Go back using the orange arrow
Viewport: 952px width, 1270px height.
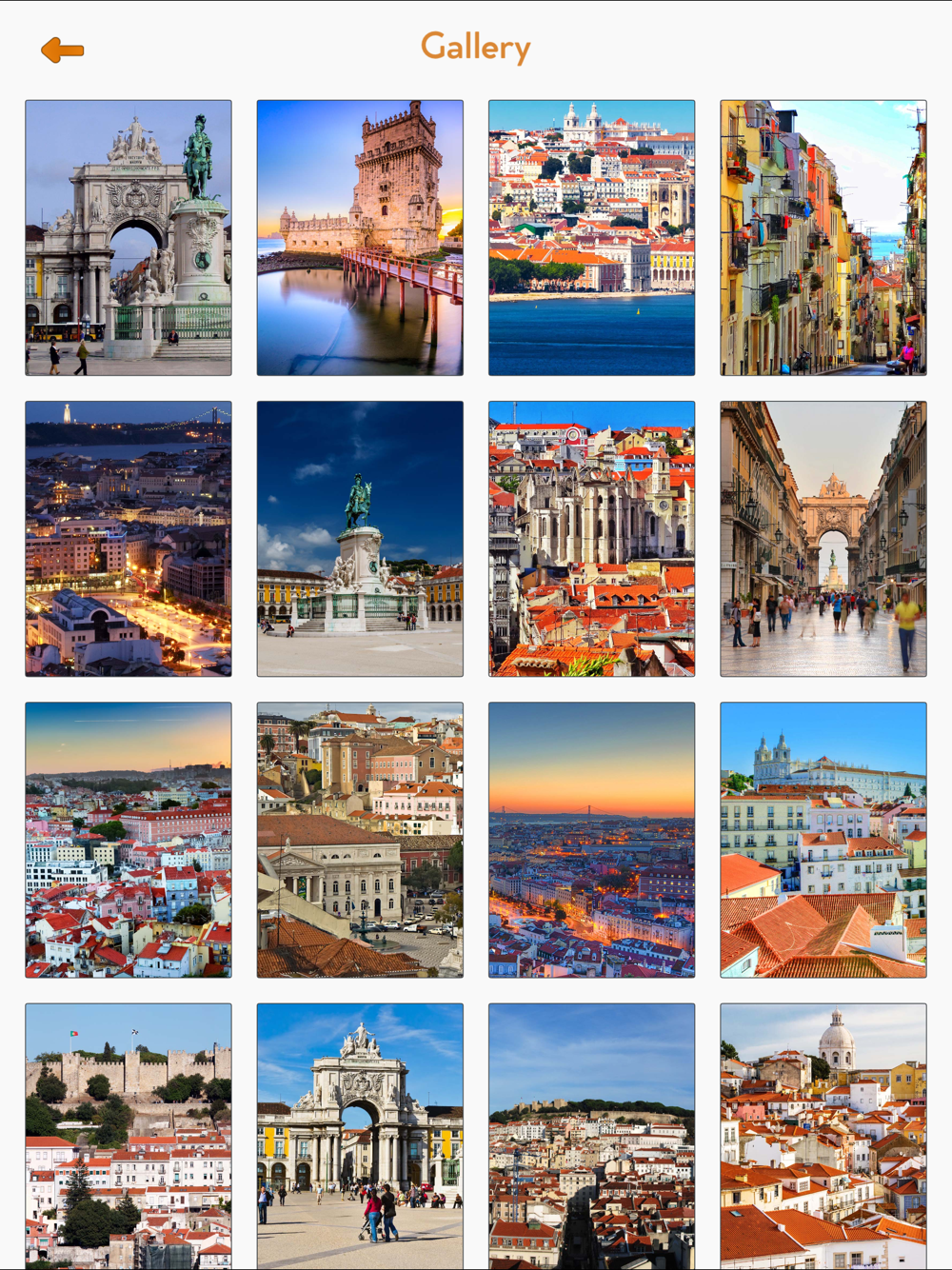point(63,50)
